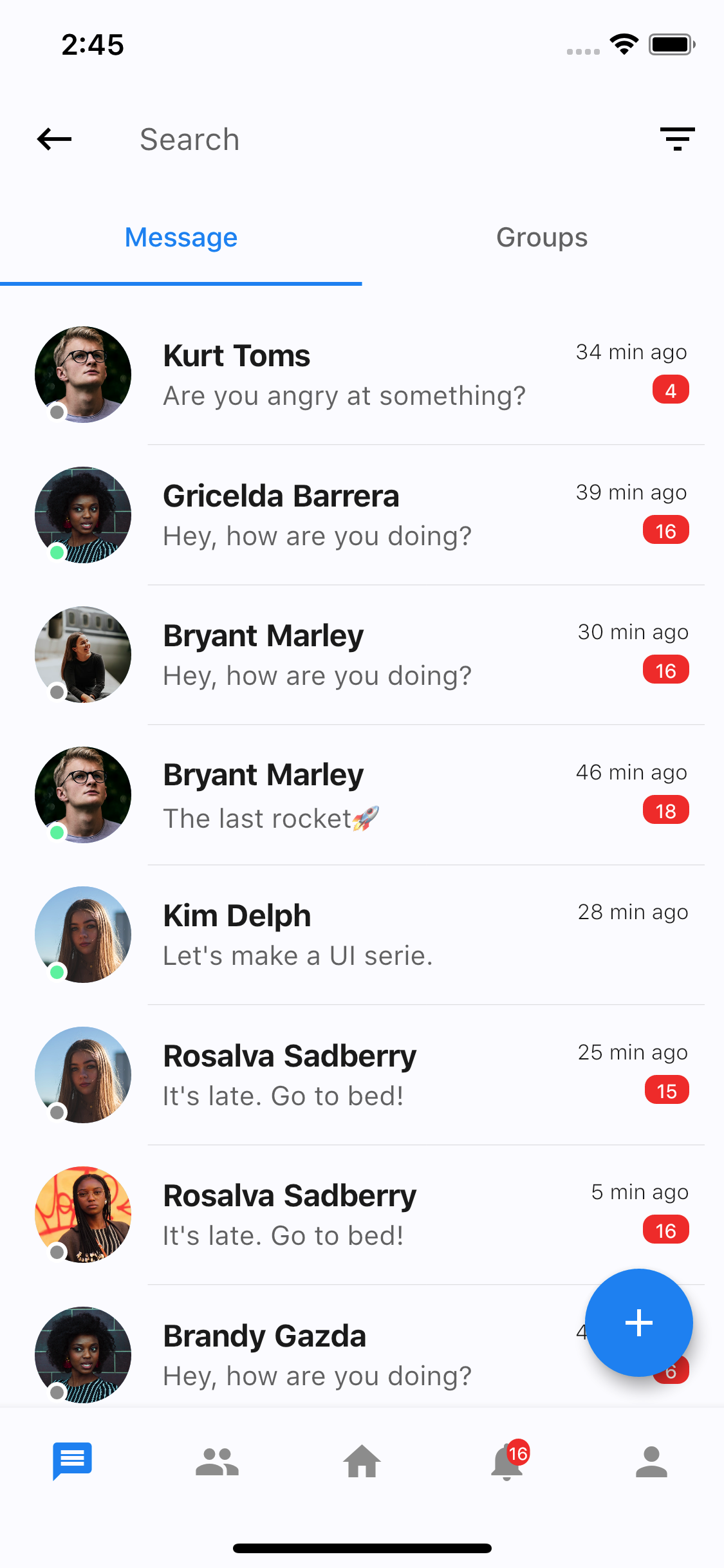724x1568 pixels.
Task: Open Gricelda Barrera's conversation
Action: tap(362, 515)
